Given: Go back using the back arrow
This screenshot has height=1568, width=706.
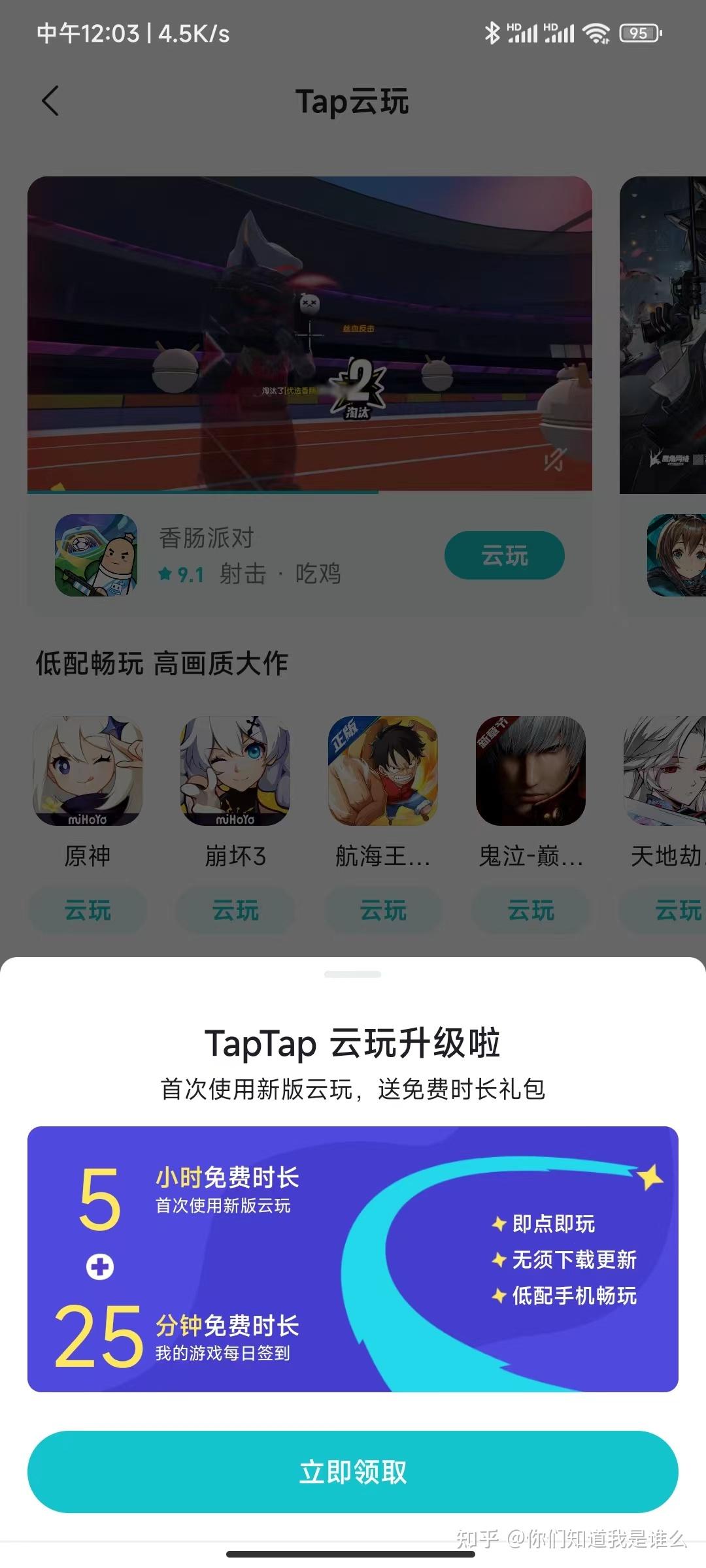Looking at the screenshot, I should pyautogui.click(x=50, y=102).
